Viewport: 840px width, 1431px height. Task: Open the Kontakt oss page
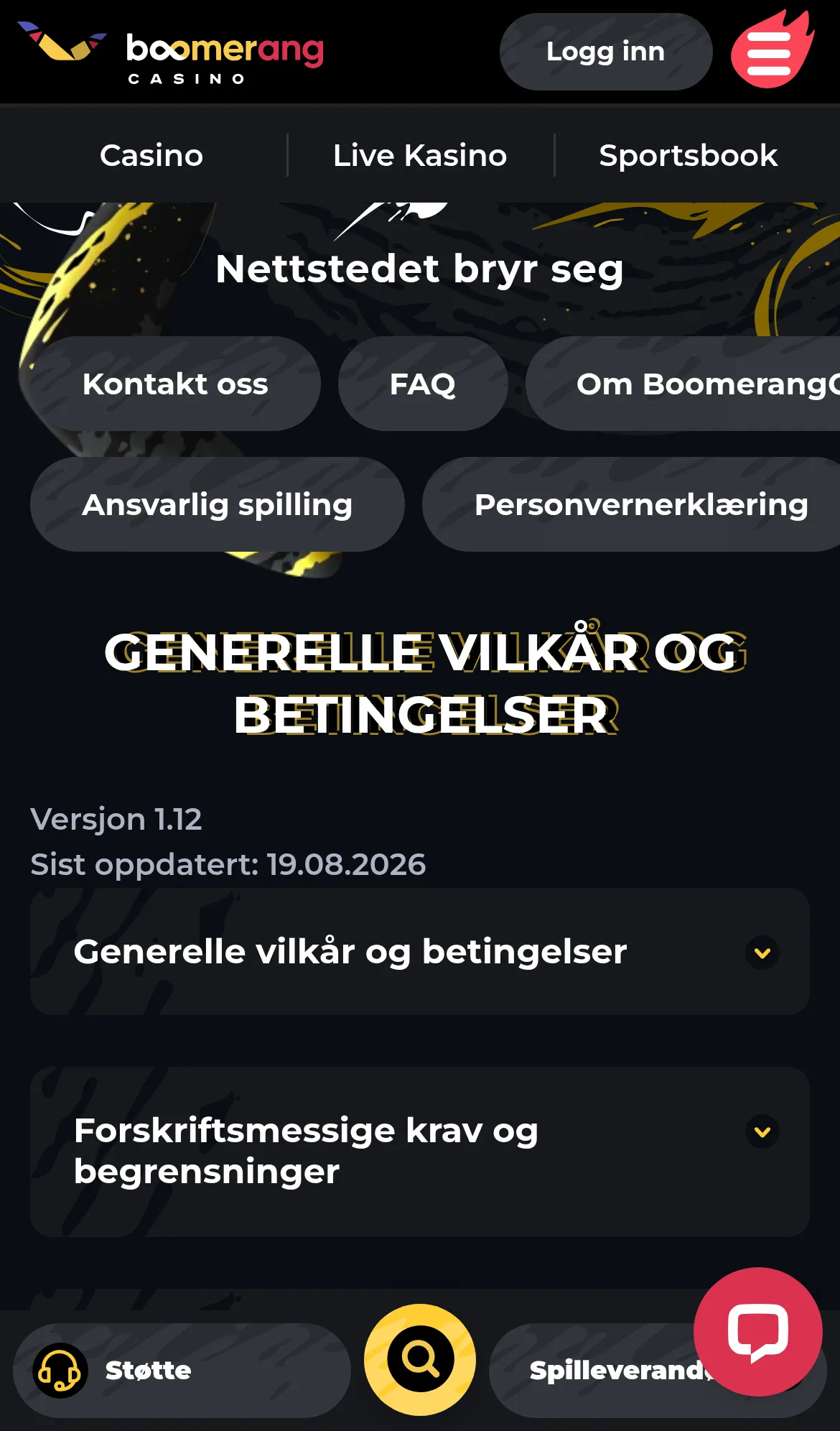pyautogui.click(x=175, y=384)
